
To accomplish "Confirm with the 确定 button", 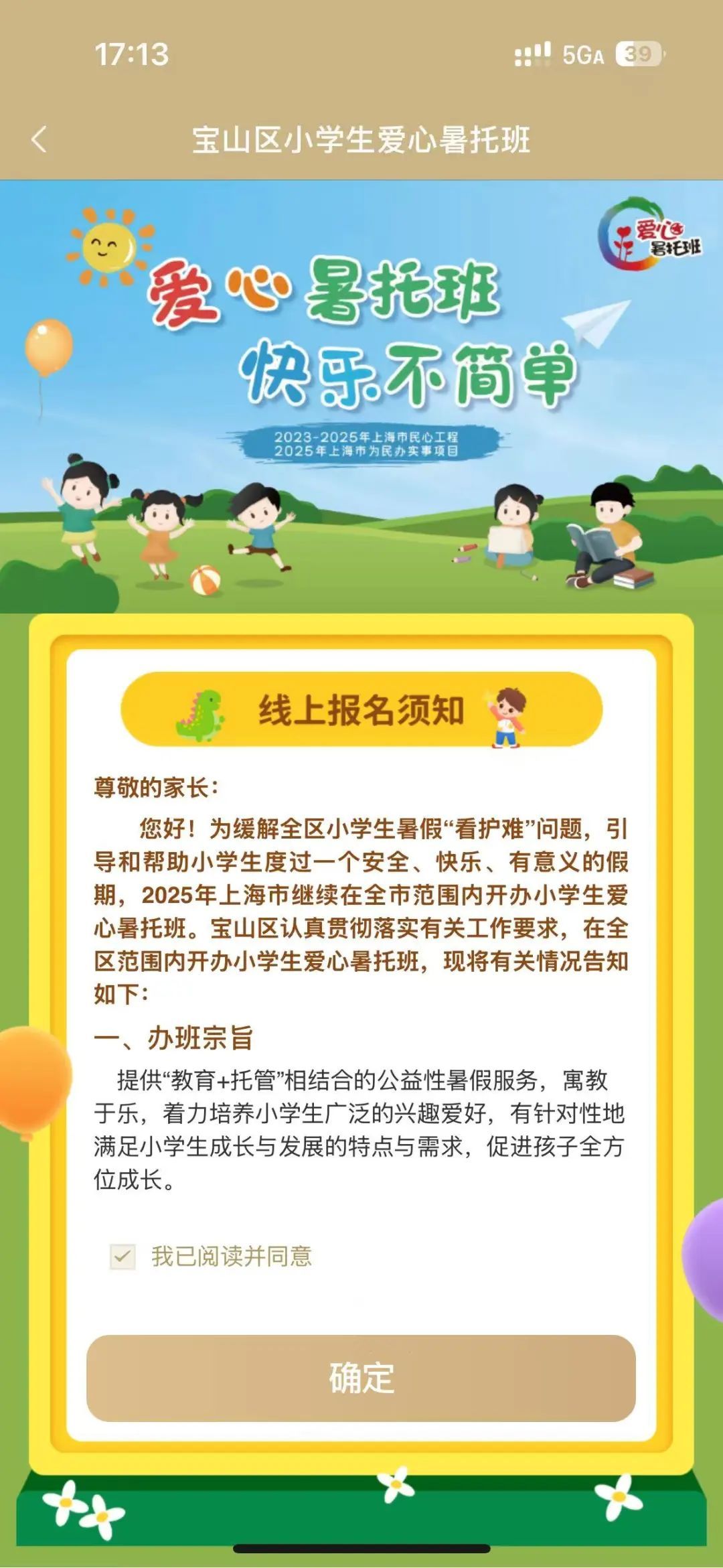I will (361, 1378).
